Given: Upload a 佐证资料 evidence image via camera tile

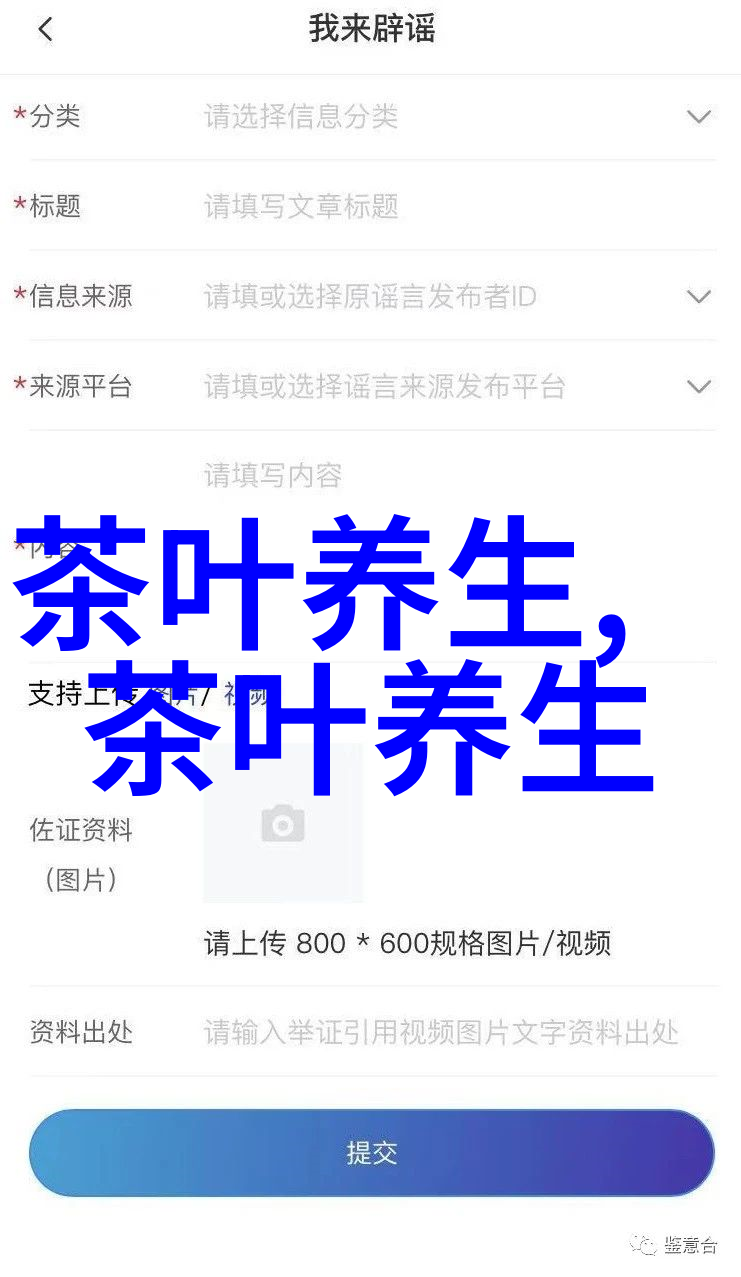Looking at the screenshot, I should tap(283, 824).
